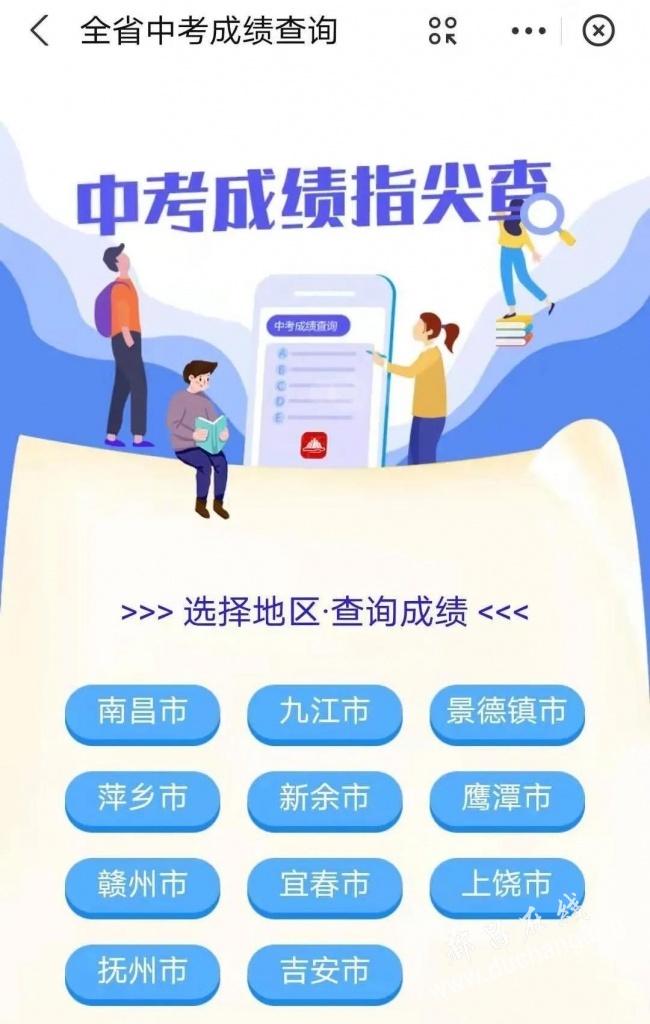Choose 新余市 for score lookup

pos(324,798)
